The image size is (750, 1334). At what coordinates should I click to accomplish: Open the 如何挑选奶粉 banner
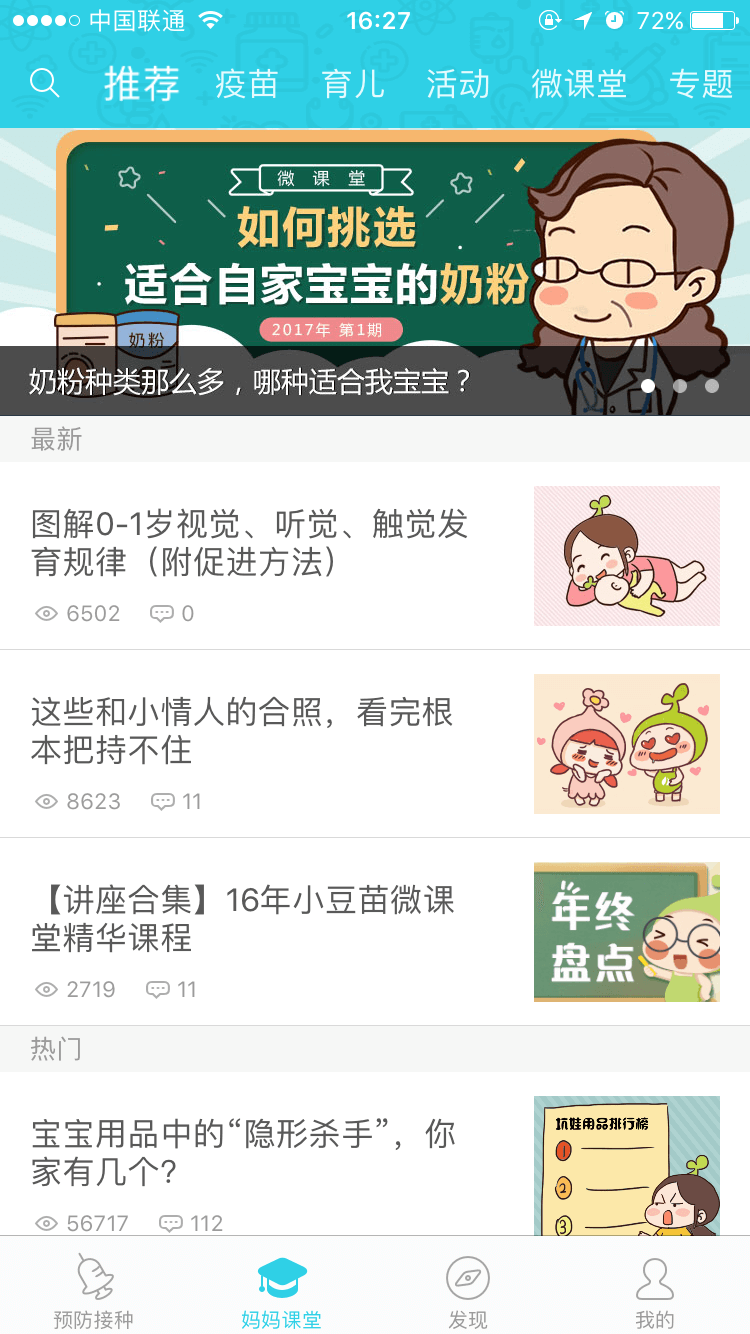click(x=375, y=271)
